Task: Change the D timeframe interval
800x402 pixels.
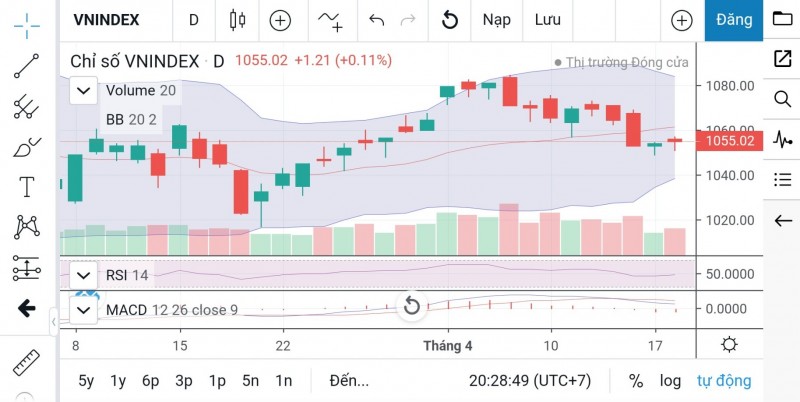Action: [193, 20]
